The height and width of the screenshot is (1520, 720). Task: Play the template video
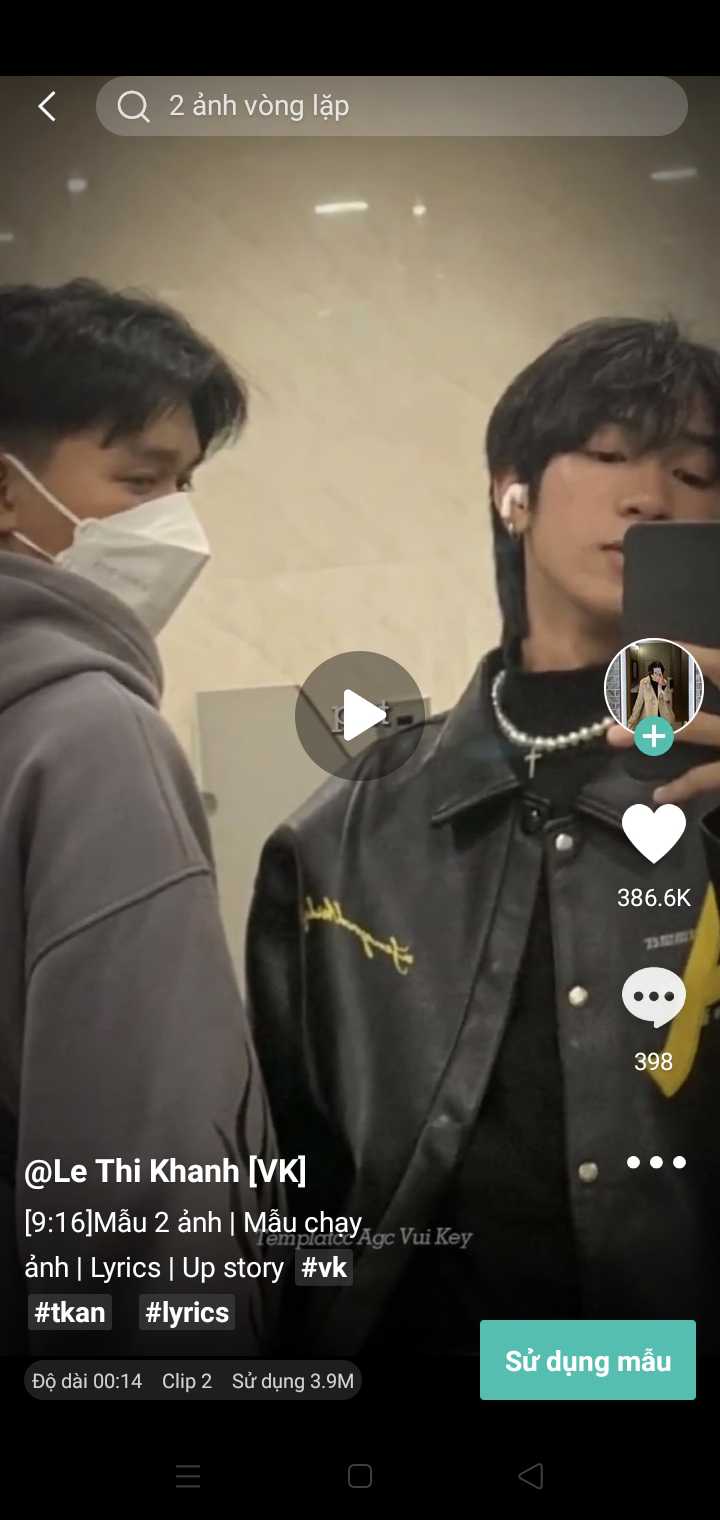click(359, 715)
